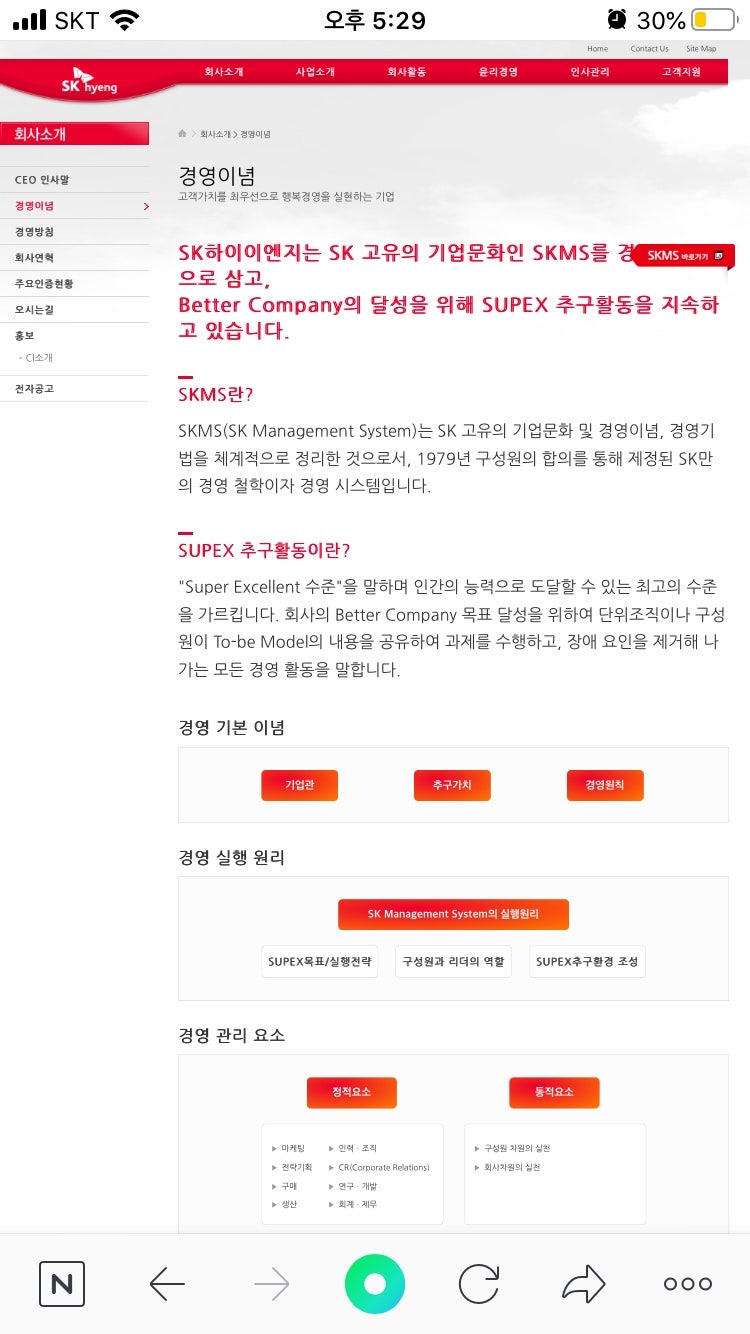The width and height of the screenshot is (750, 1334).
Task: Open the Contact Us link
Action: click(x=649, y=49)
